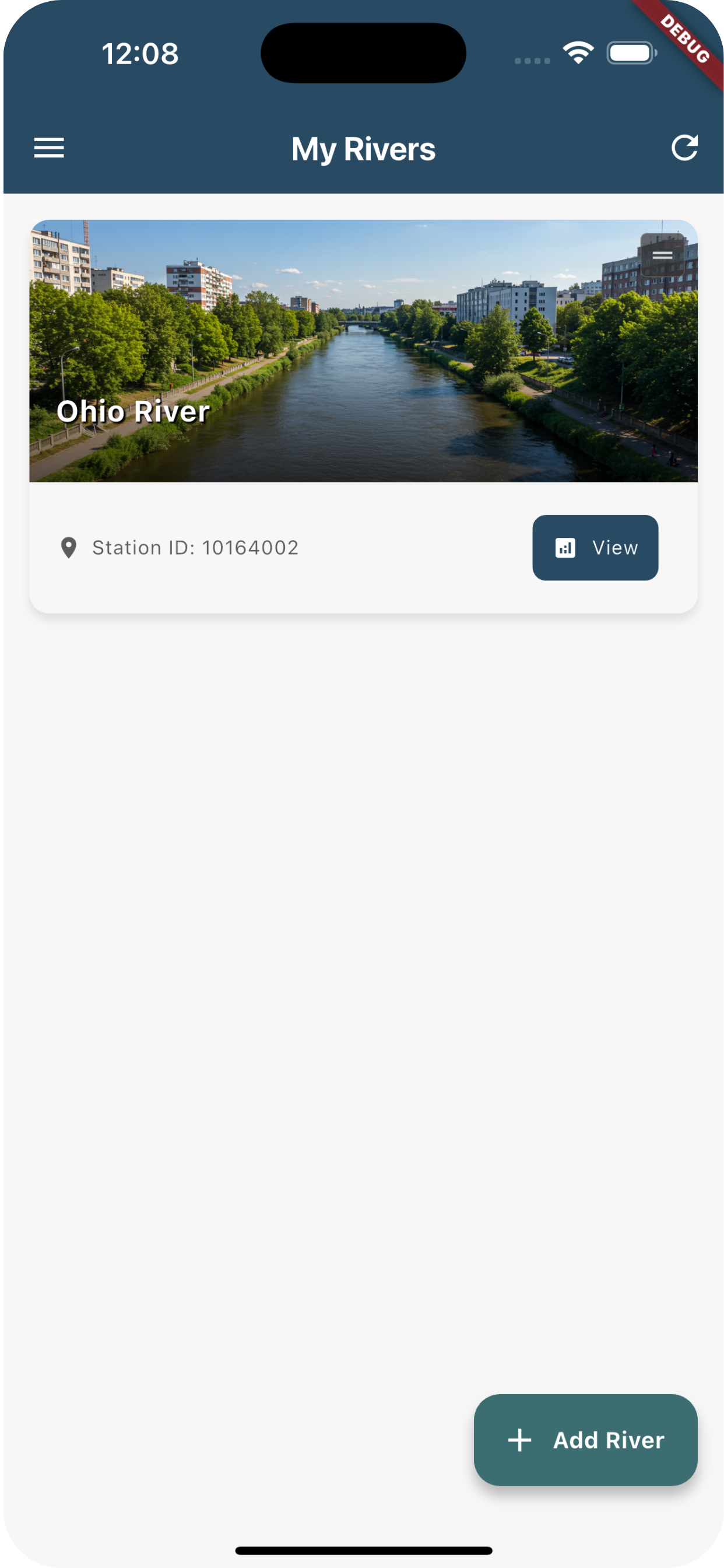Refresh the My Rivers list
The image size is (724, 1568).
click(684, 148)
